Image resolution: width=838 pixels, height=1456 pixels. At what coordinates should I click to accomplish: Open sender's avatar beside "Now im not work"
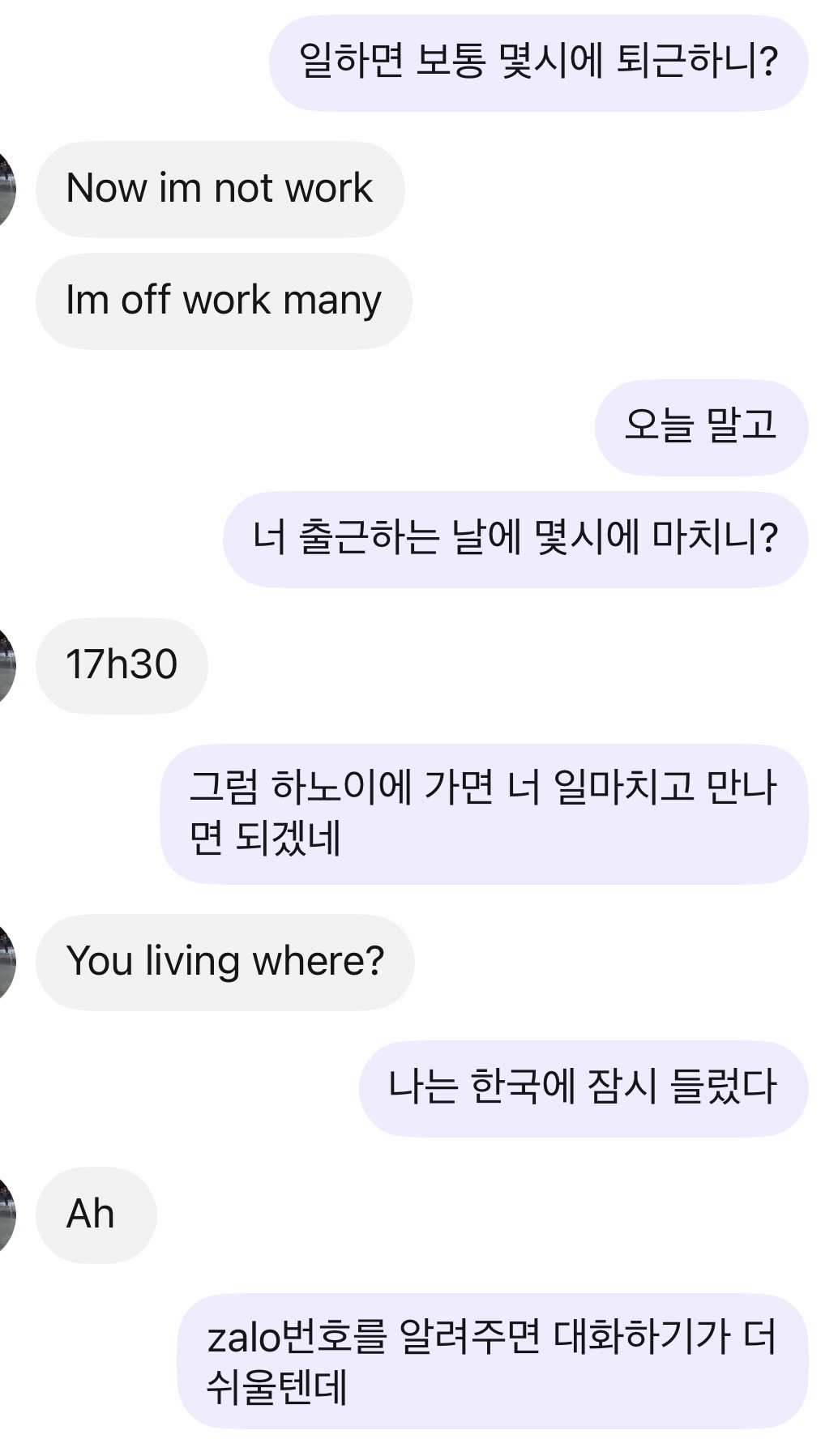[x=6, y=190]
